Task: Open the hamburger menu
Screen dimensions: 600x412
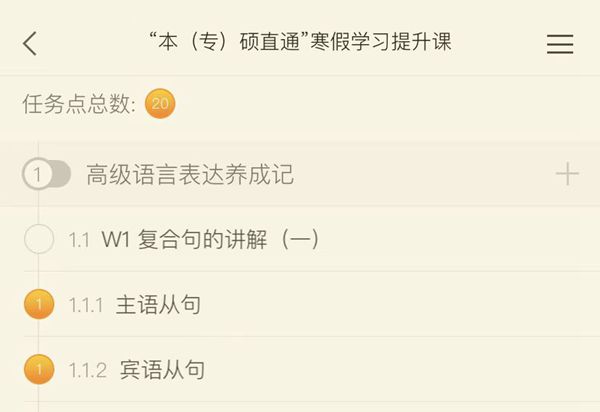Action: coord(560,44)
